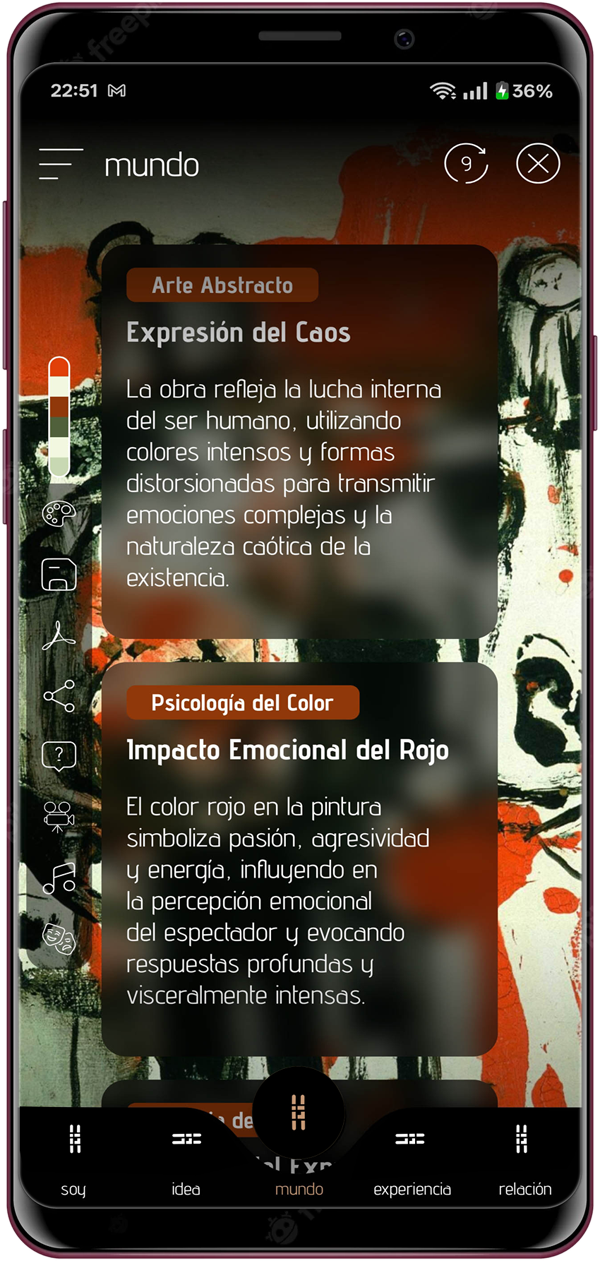Open the help question bubble

click(59, 757)
